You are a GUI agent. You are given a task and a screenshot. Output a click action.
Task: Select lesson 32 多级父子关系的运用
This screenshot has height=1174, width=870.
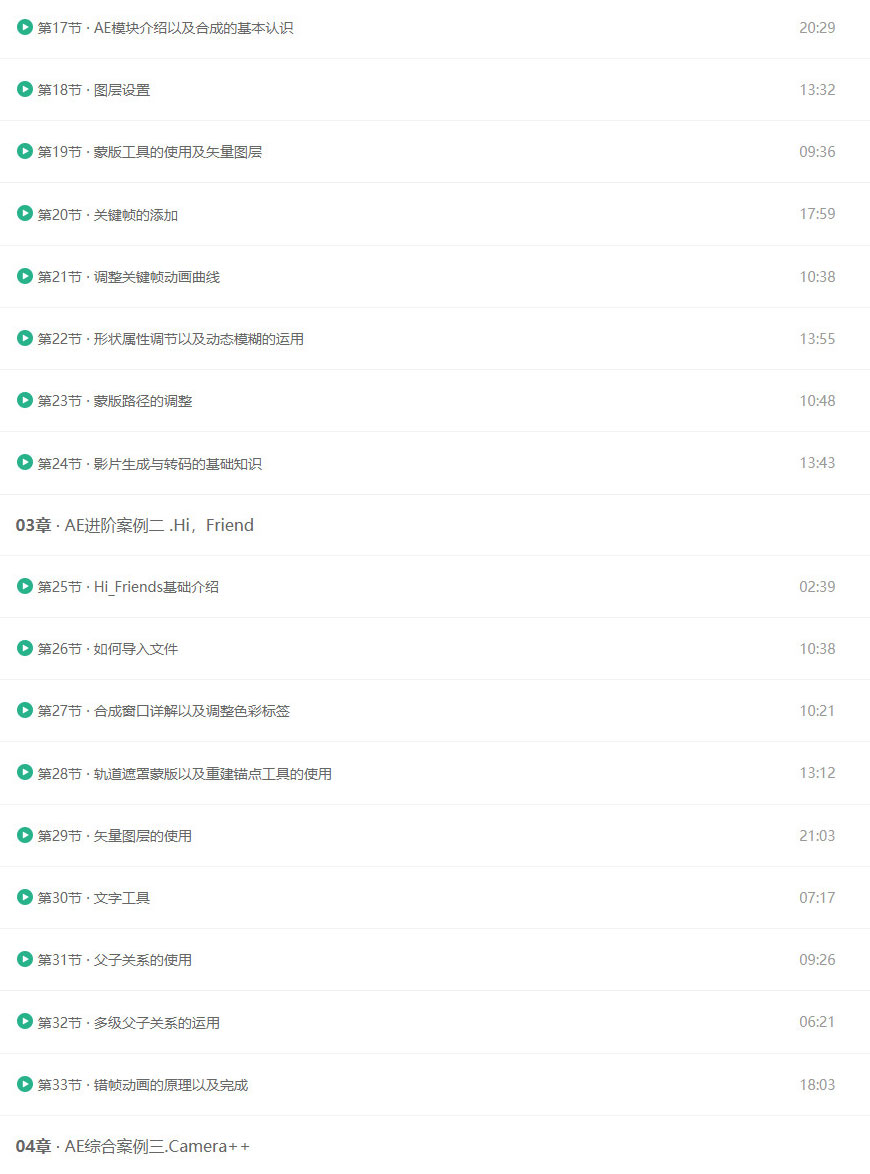coord(129,1023)
